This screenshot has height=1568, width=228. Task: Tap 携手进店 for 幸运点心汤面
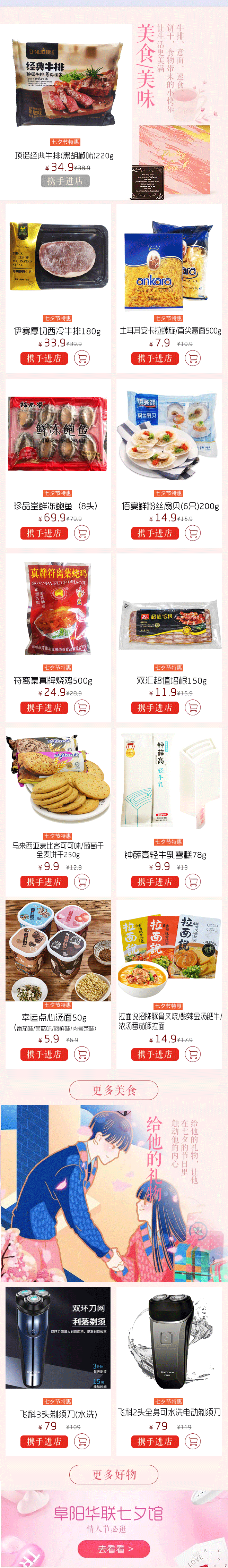44,1054
